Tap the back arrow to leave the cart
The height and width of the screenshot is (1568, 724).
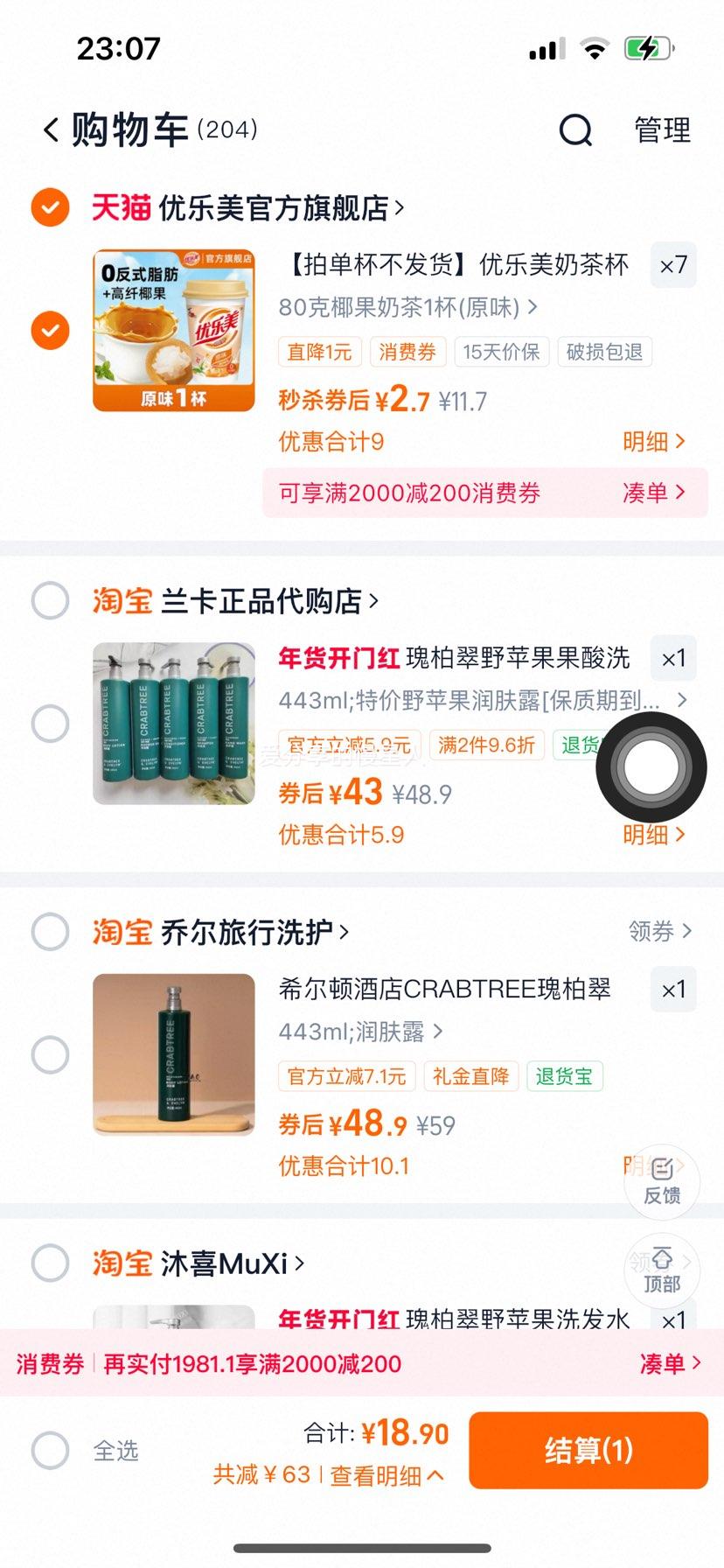[x=51, y=129]
